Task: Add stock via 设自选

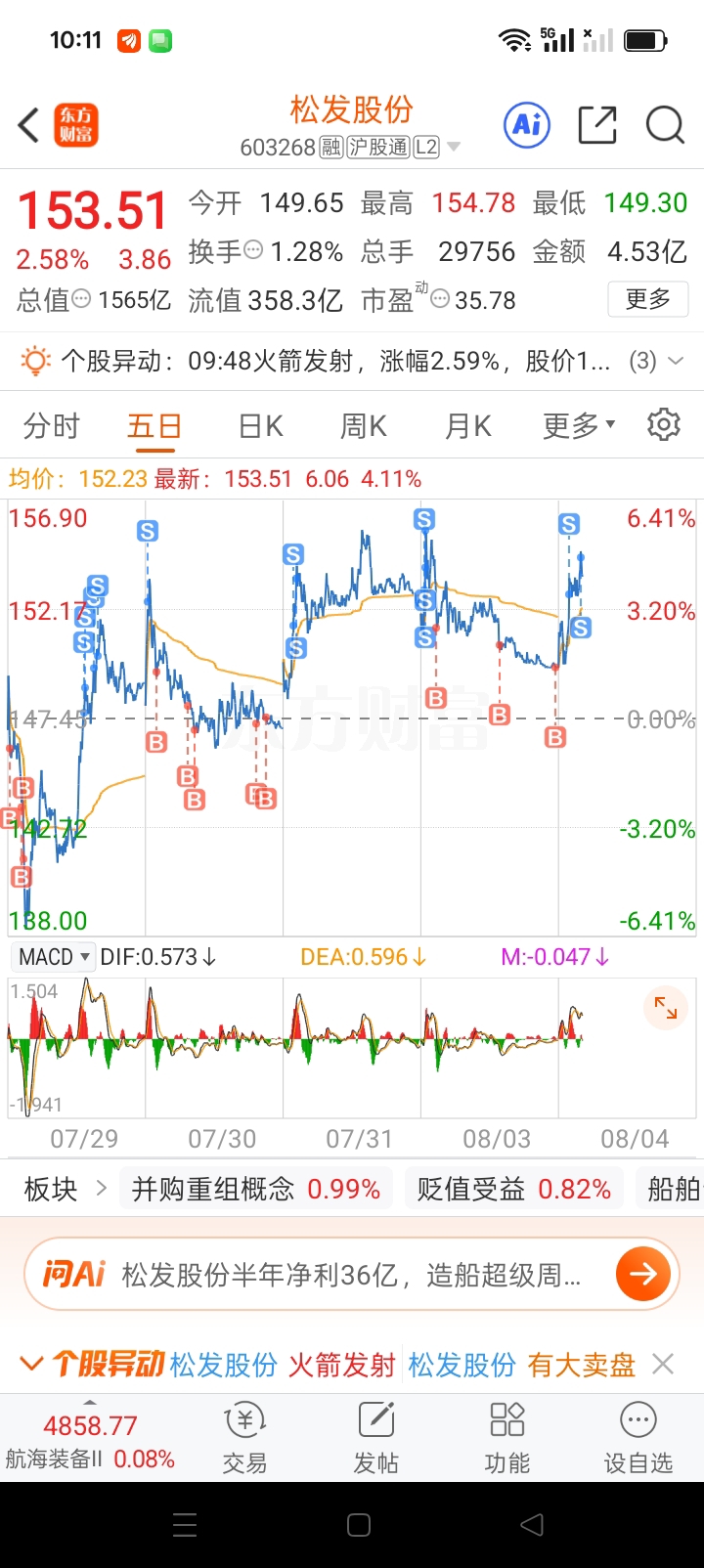Action: point(638,1436)
